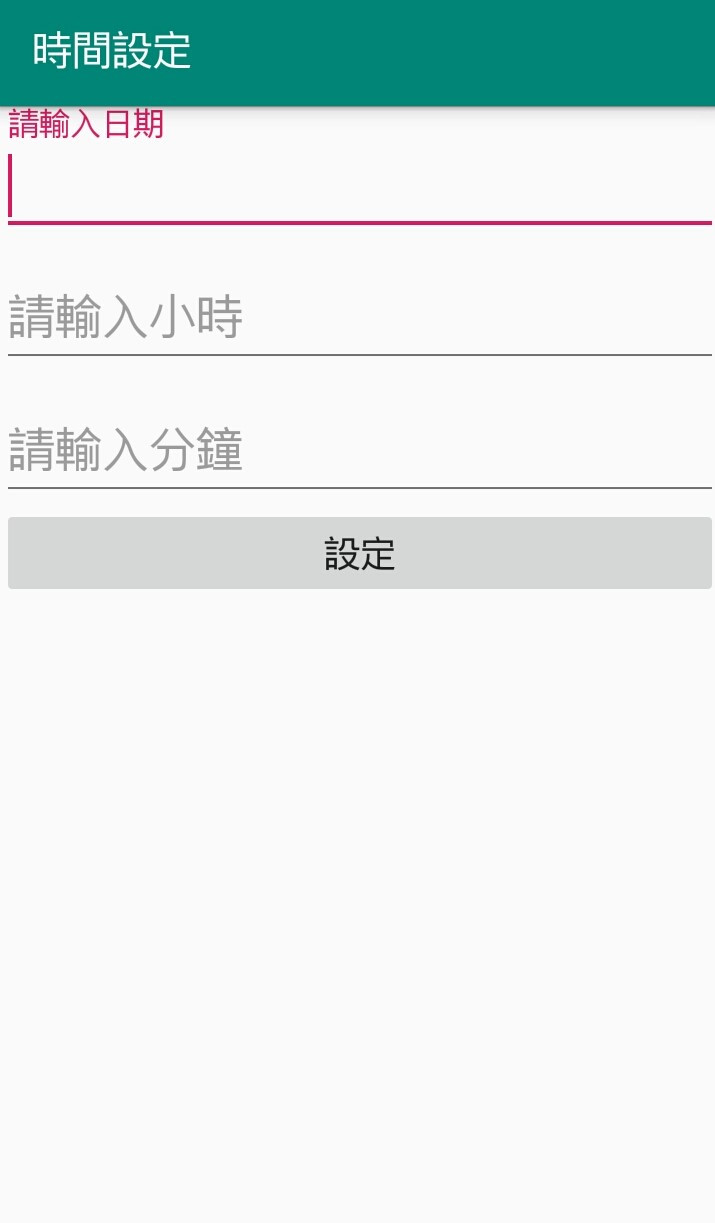Viewport: 715px width, 1223px height.
Task: Tap the 請輸入小時 hour field
Action: pyautogui.click(x=359, y=318)
